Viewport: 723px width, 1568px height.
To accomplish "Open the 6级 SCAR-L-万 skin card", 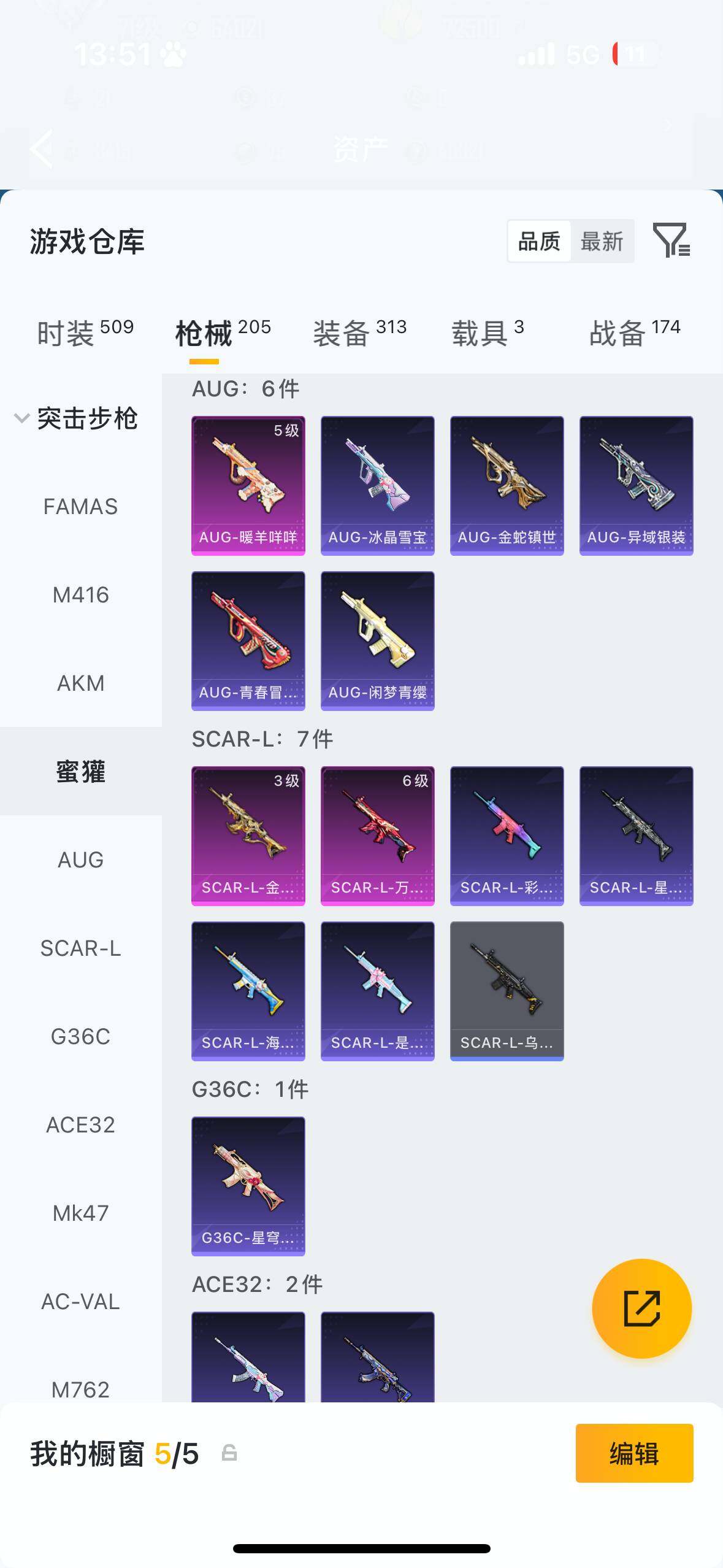I will pyautogui.click(x=377, y=836).
